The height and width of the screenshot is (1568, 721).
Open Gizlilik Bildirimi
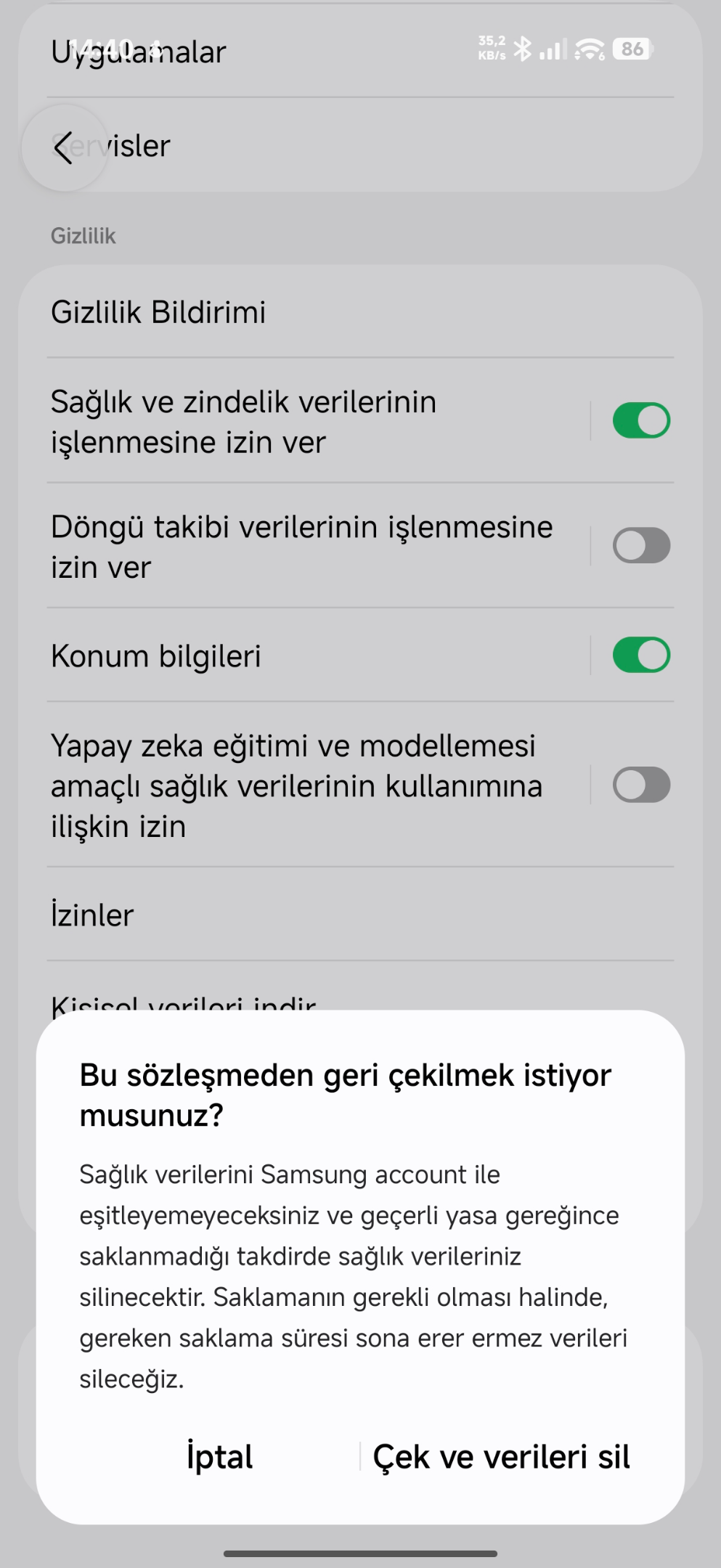(360, 312)
